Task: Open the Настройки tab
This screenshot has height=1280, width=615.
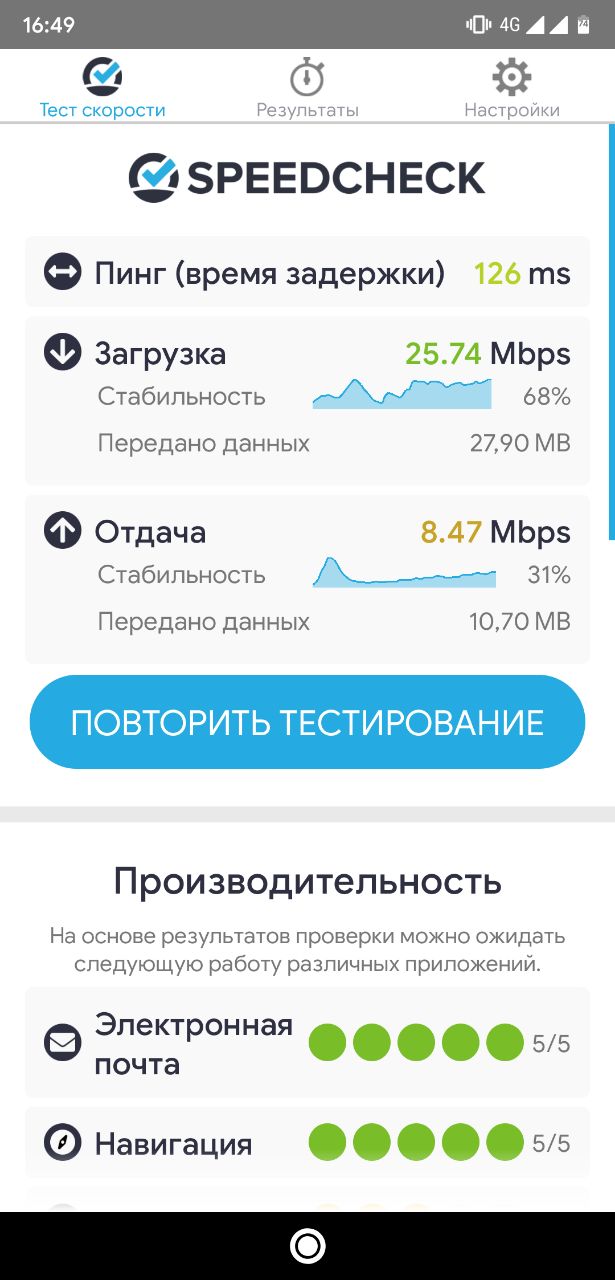Action: [511, 88]
